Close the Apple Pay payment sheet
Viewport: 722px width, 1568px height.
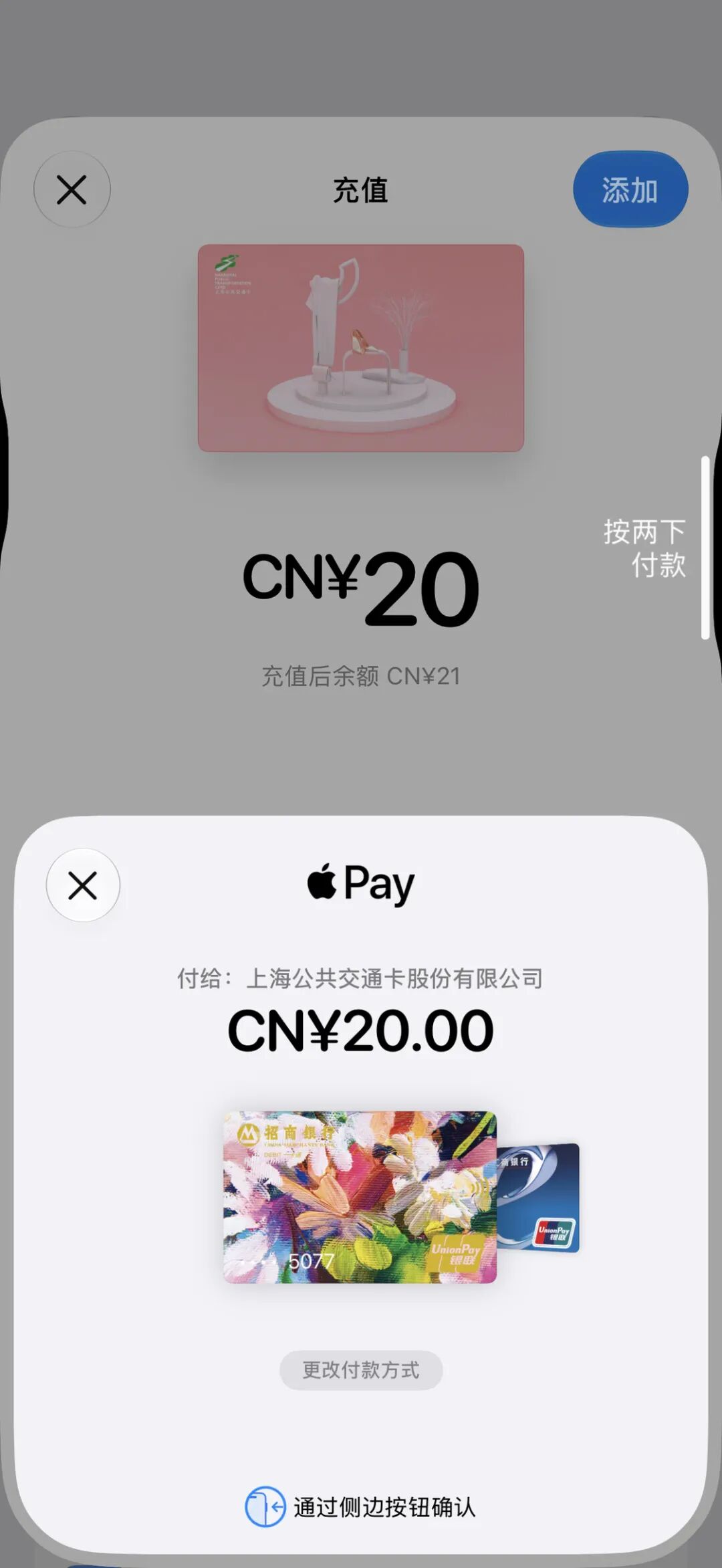coord(83,885)
